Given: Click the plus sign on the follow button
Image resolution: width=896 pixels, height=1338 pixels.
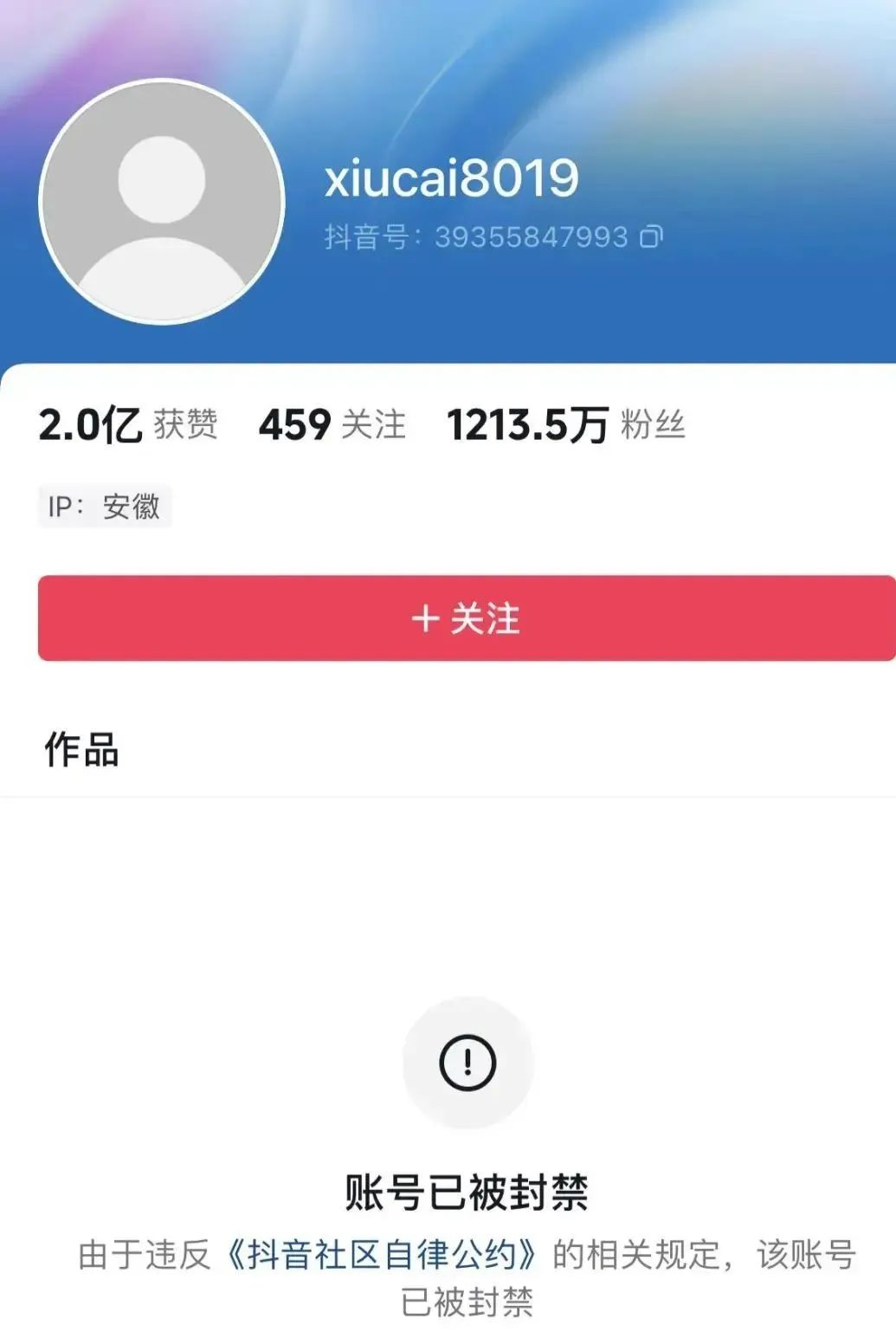Looking at the screenshot, I should 422,620.
